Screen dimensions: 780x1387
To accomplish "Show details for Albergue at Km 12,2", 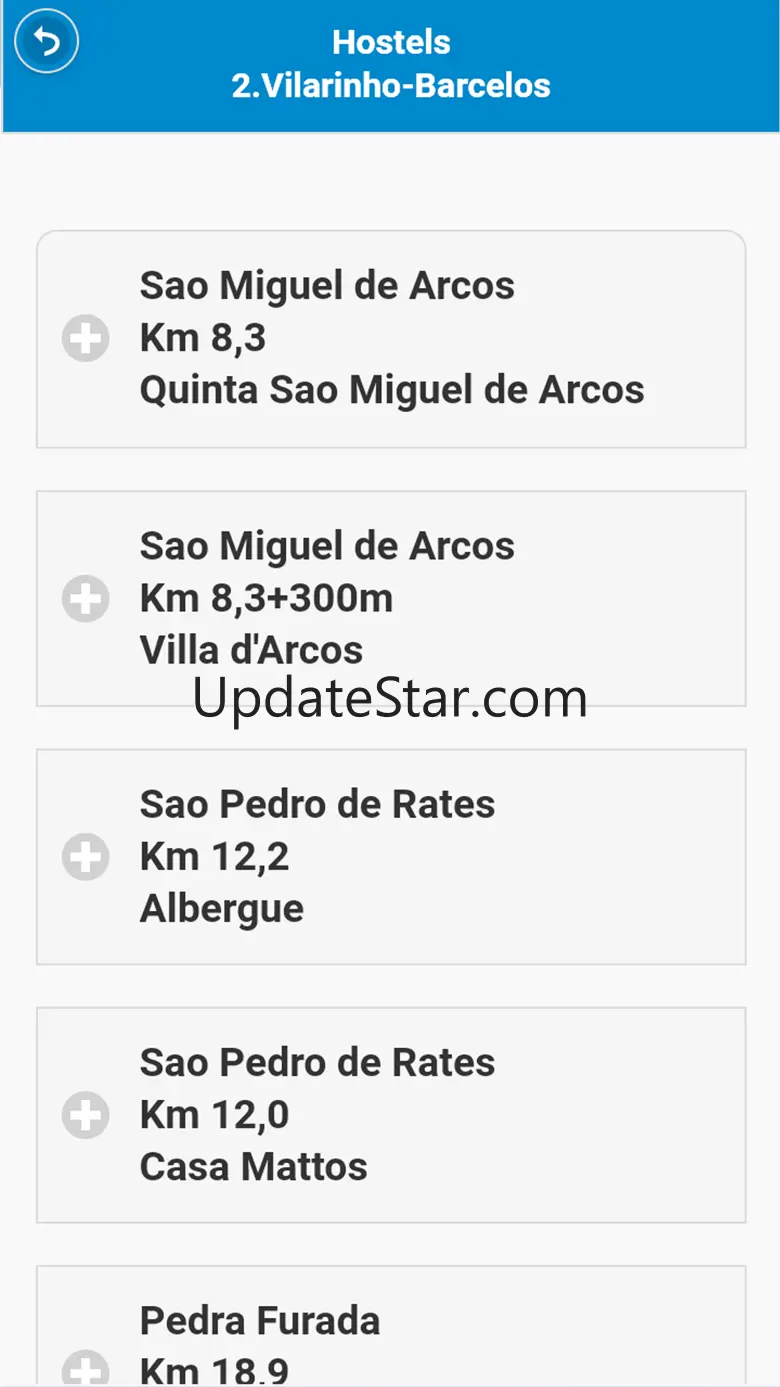I will click(x=86, y=857).
